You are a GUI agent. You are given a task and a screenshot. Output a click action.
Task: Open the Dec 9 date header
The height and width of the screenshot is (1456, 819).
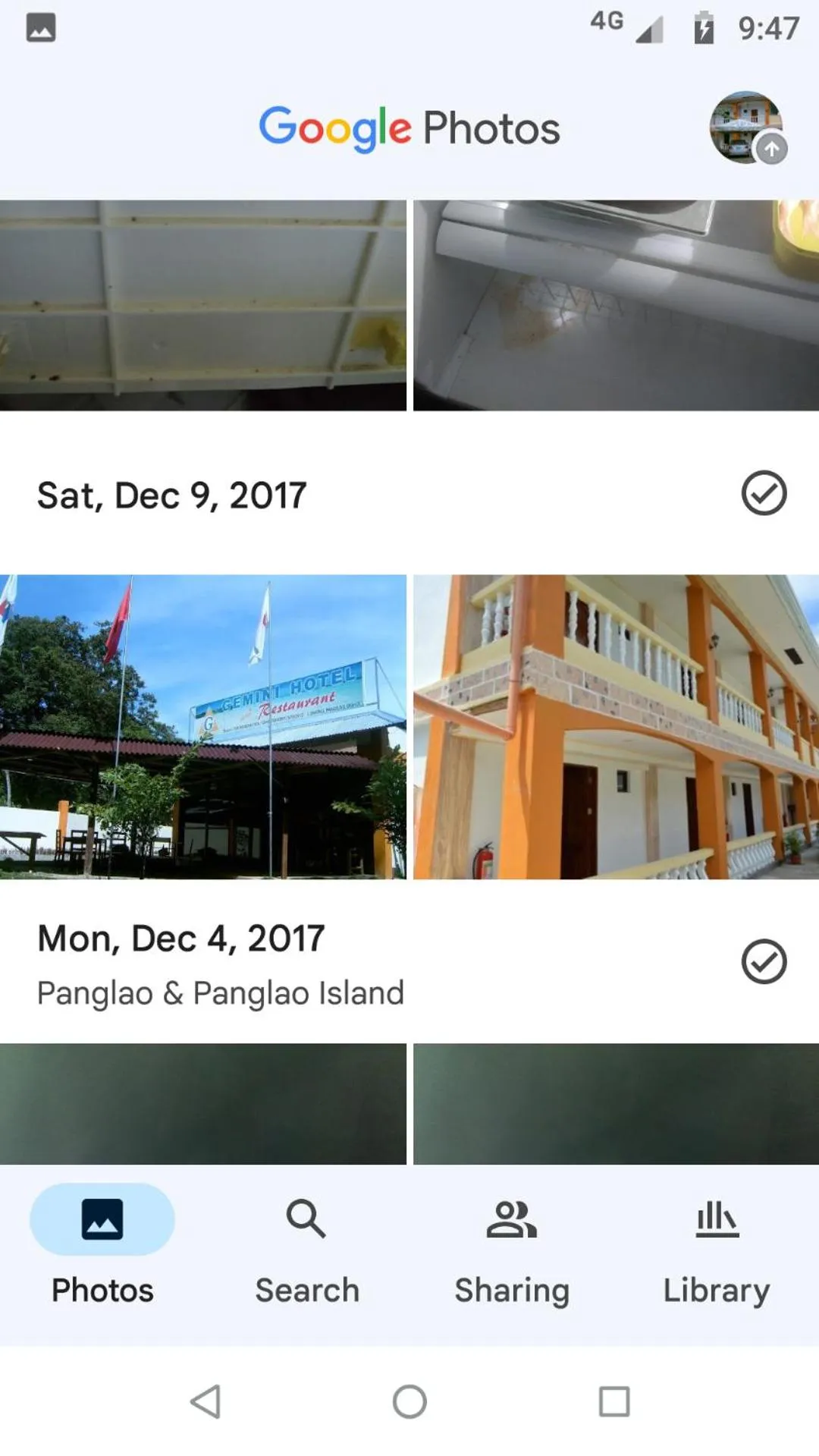[x=170, y=494]
